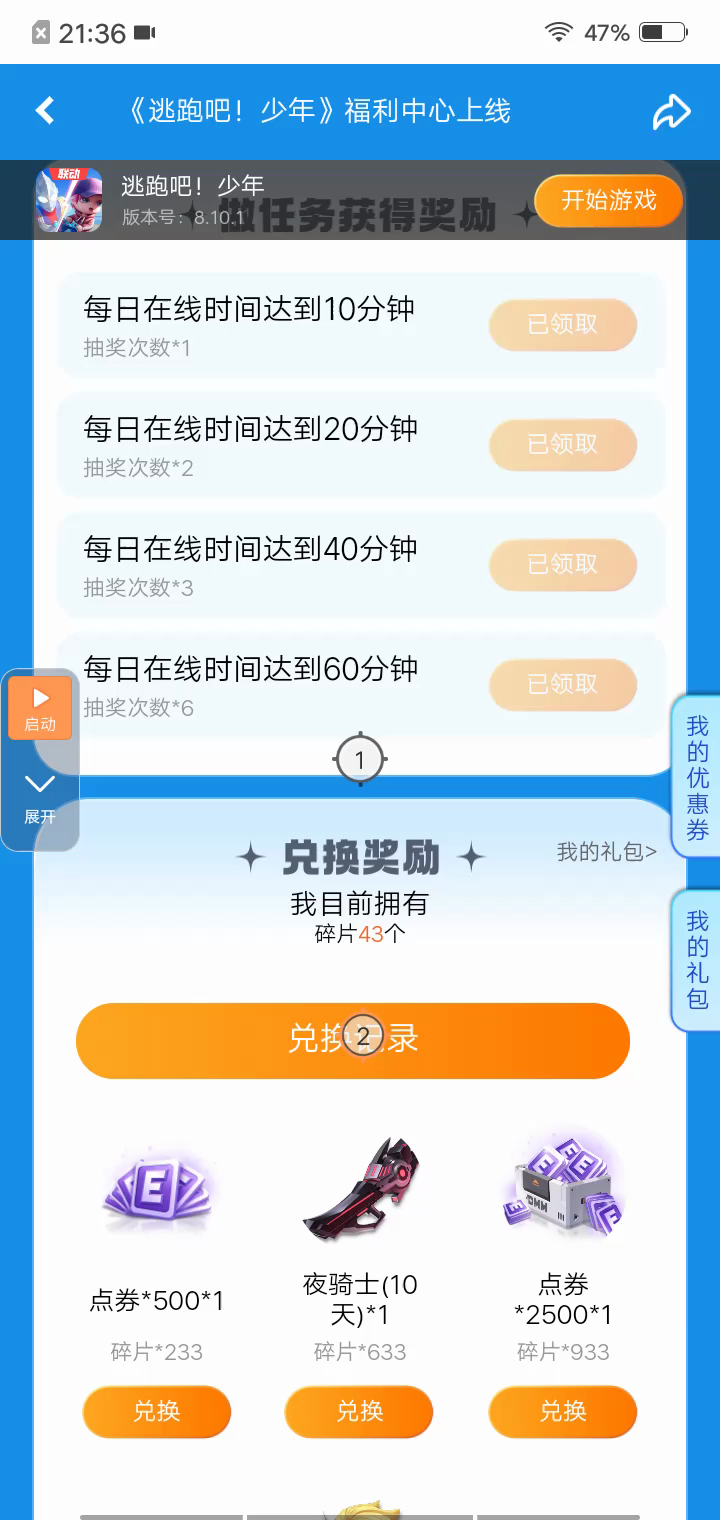Tap the 开始游戏 button
720x1520 pixels.
pos(608,200)
